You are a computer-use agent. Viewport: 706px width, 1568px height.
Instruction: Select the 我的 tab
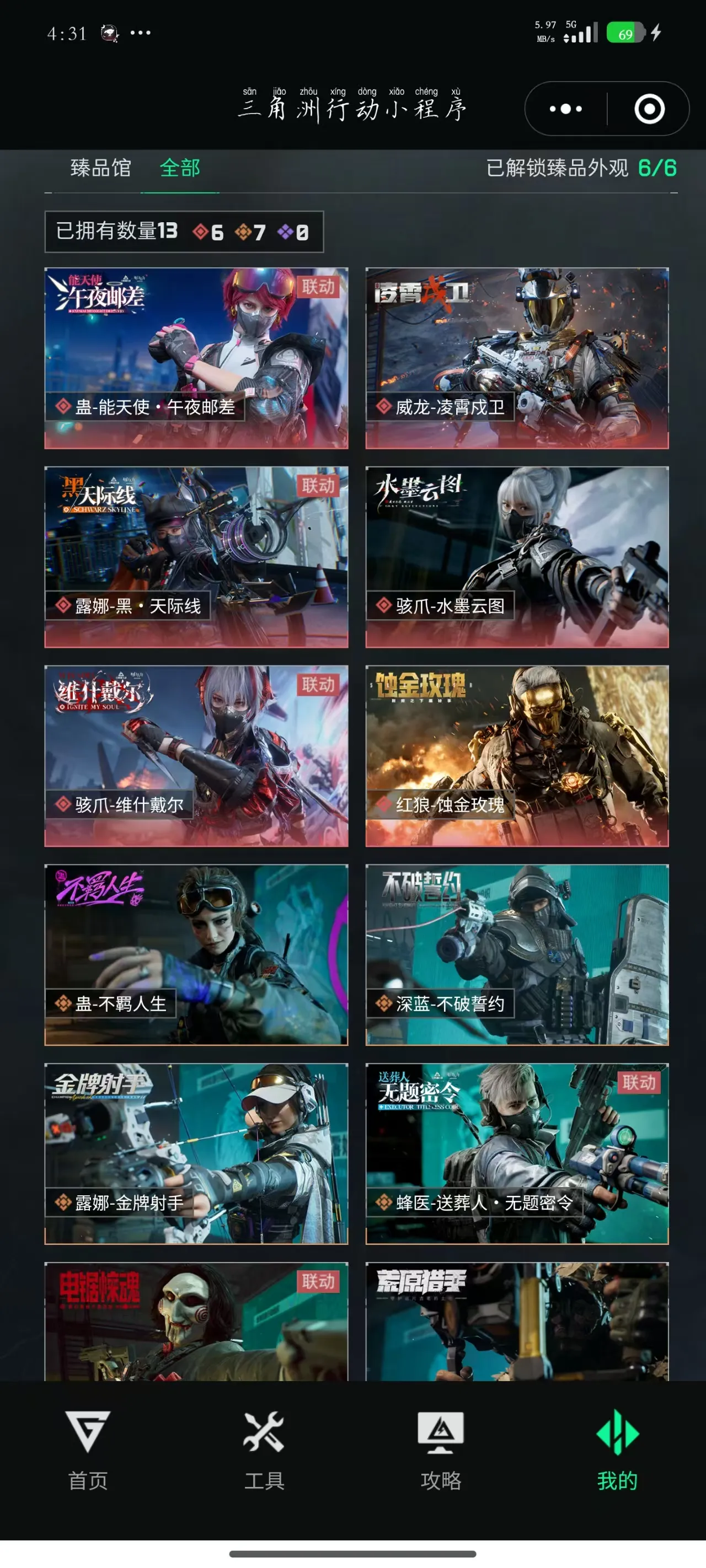point(617,1451)
